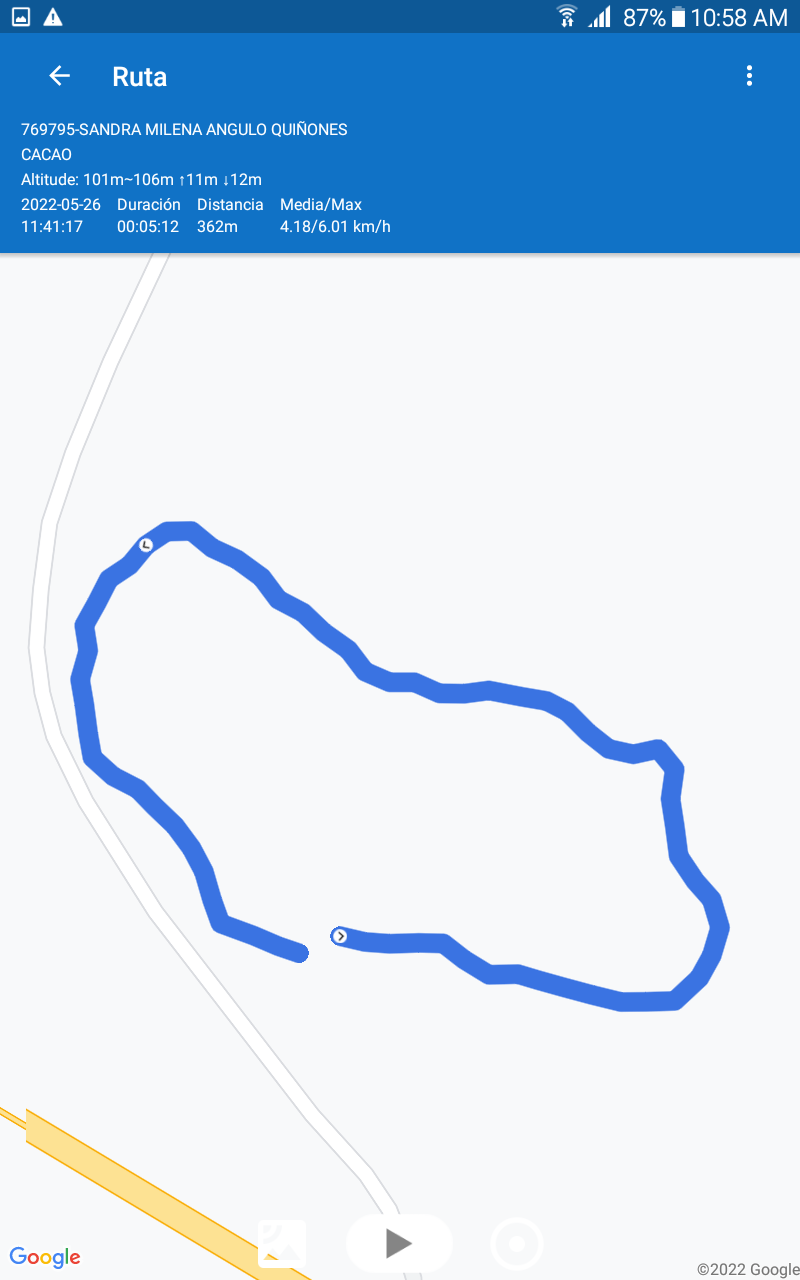Tap the route start marker
800x1280 pixels.
tap(340, 936)
